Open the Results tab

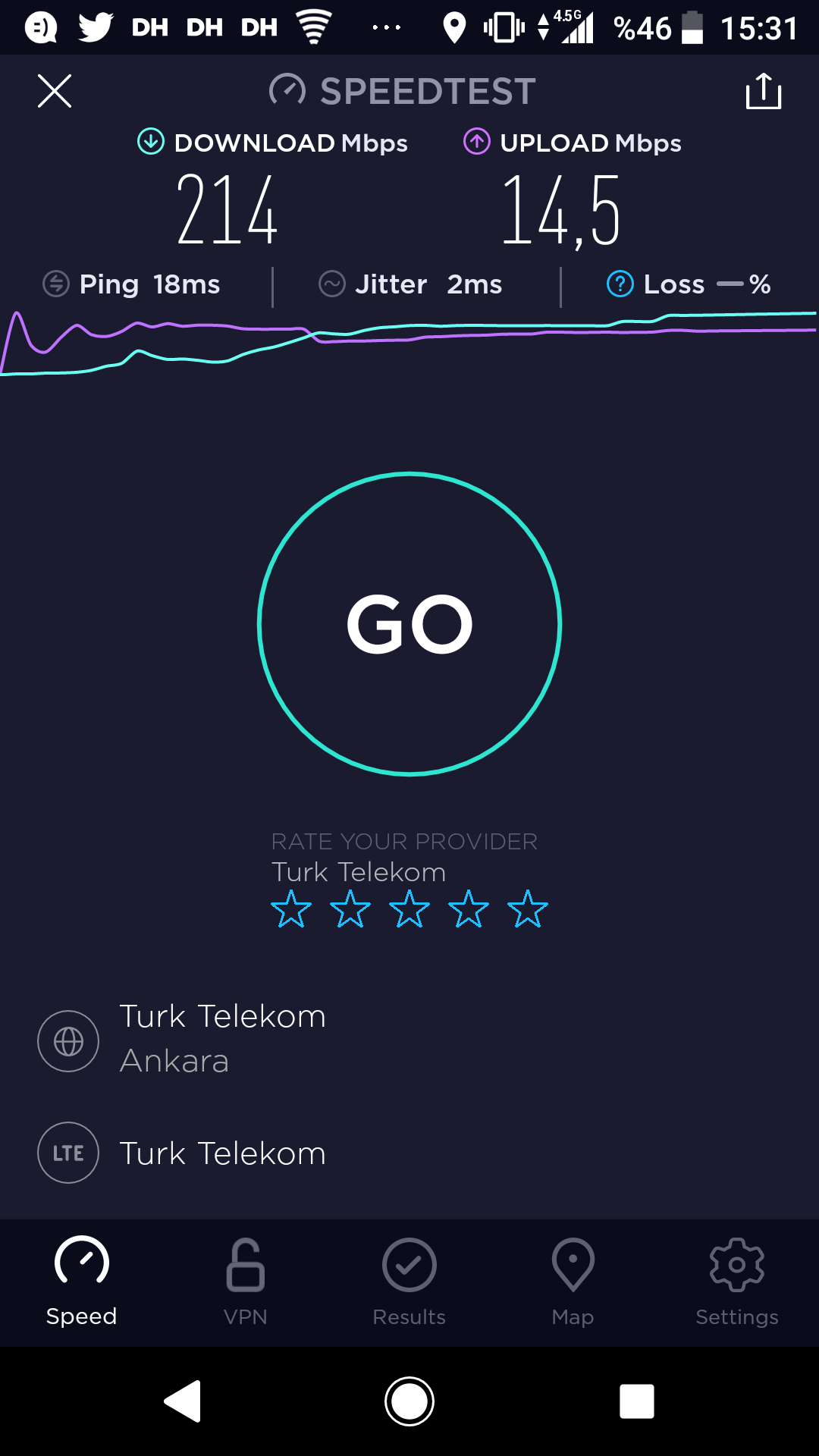pos(409,1282)
